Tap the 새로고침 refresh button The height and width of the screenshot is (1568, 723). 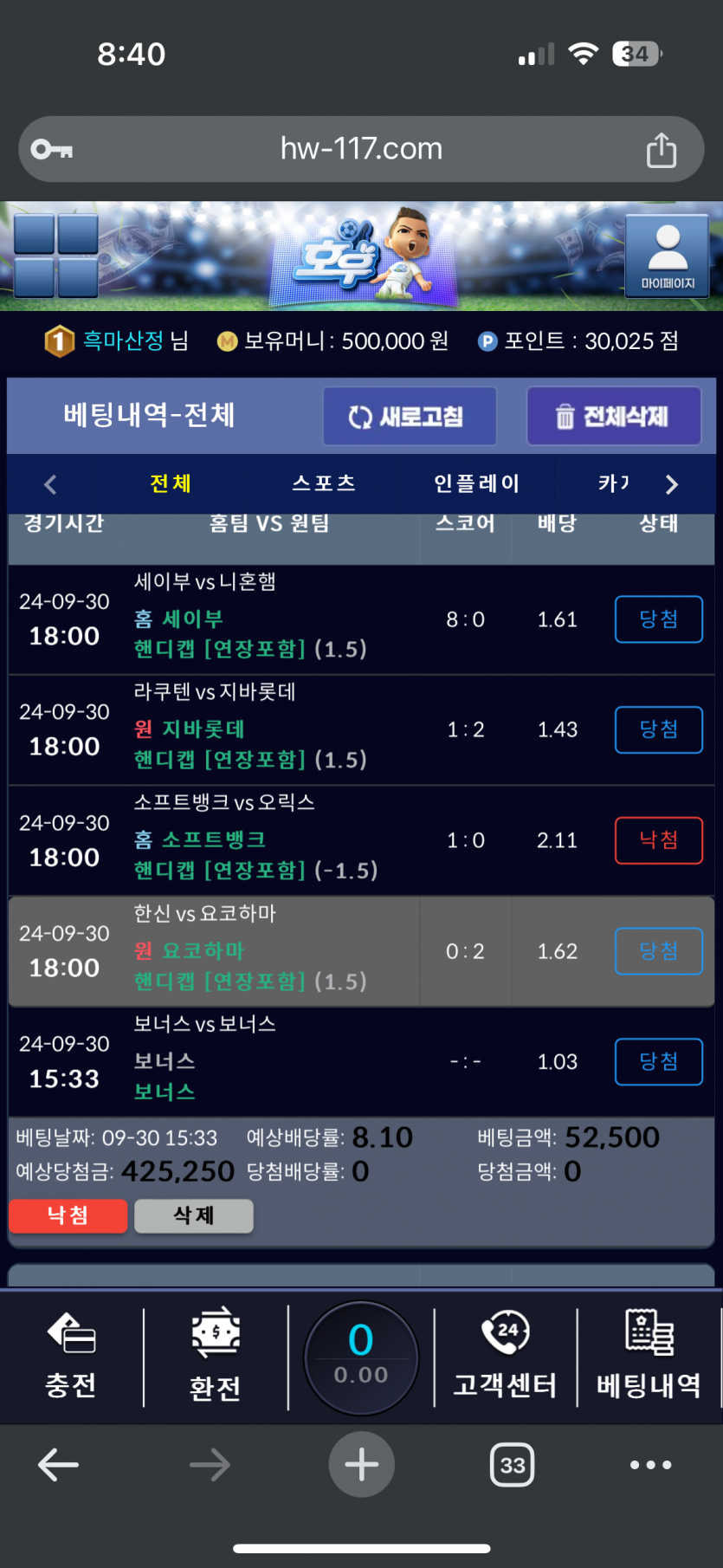(x=410, y=417)
